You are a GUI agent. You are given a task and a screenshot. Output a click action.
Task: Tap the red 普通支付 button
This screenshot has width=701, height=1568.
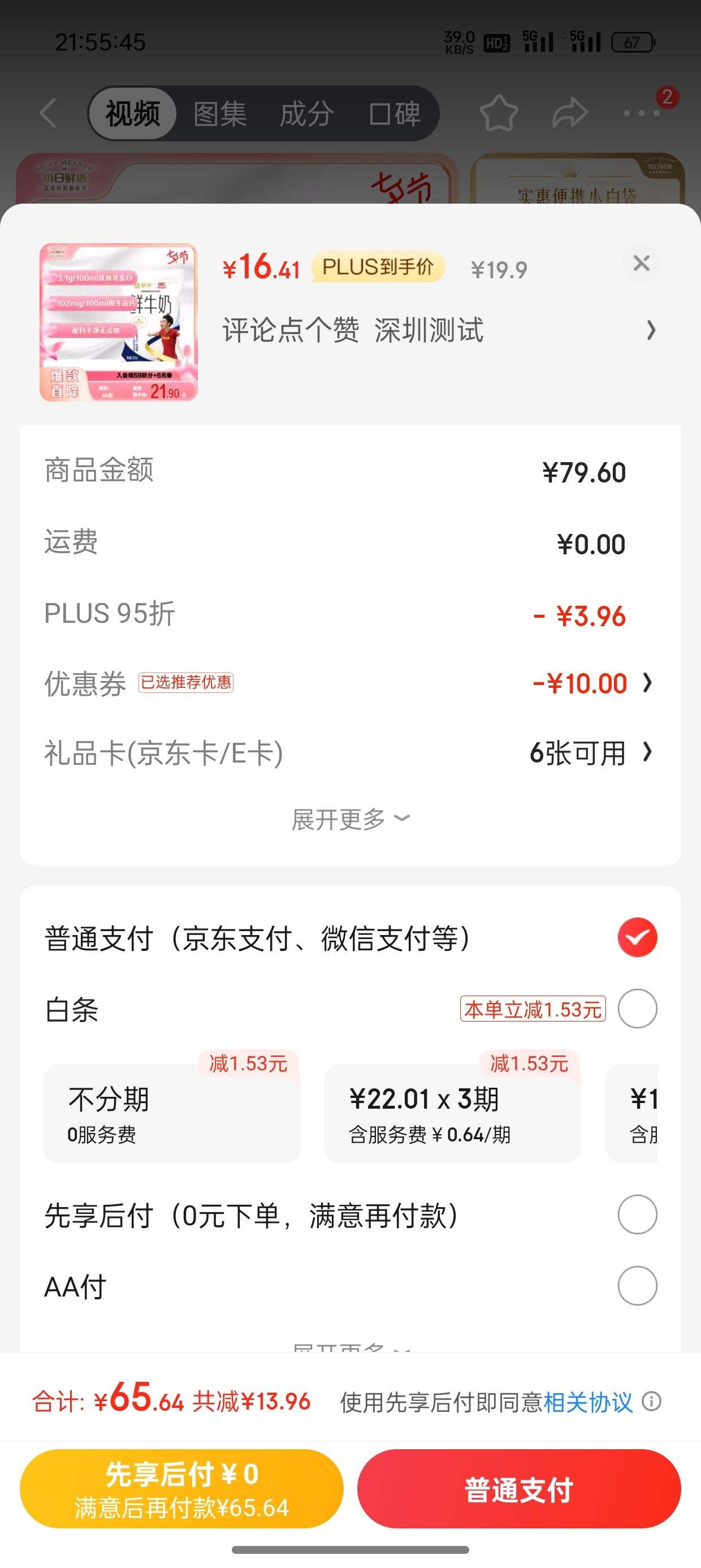[x=518, y=1489]
